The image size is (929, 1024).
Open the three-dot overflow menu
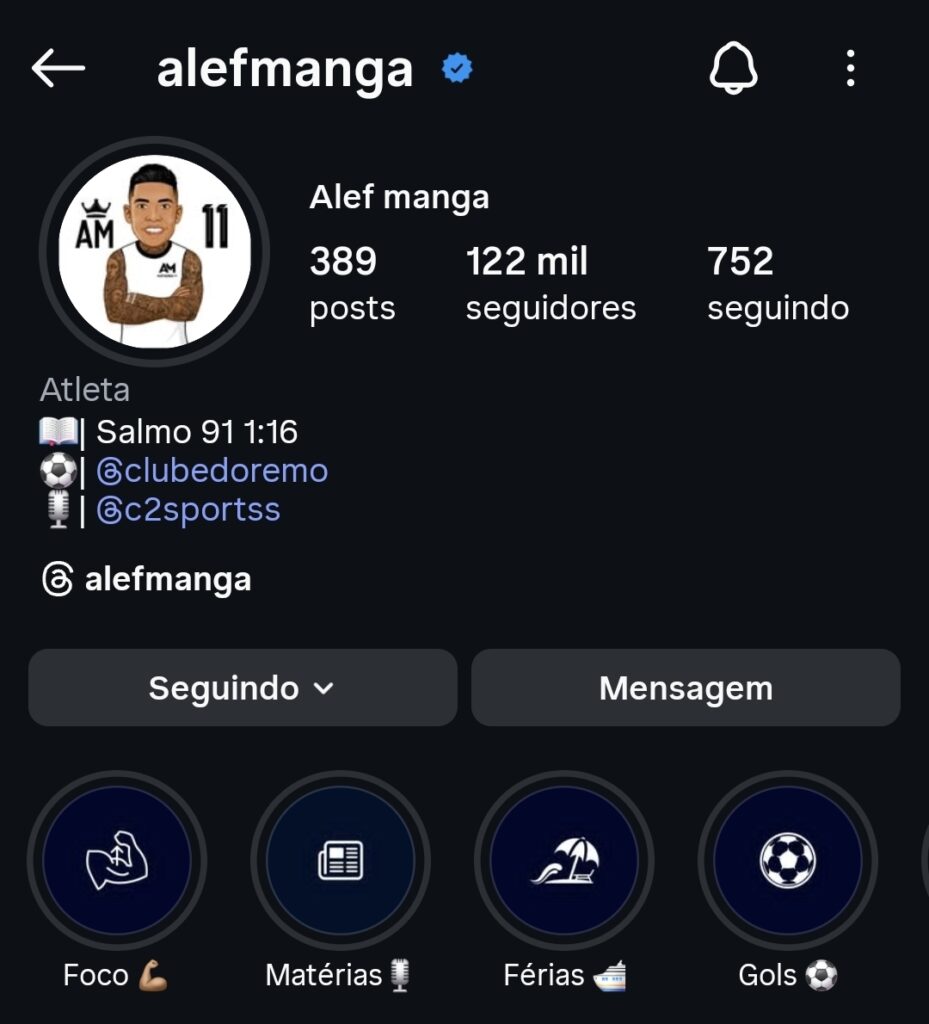pos(850,70)
